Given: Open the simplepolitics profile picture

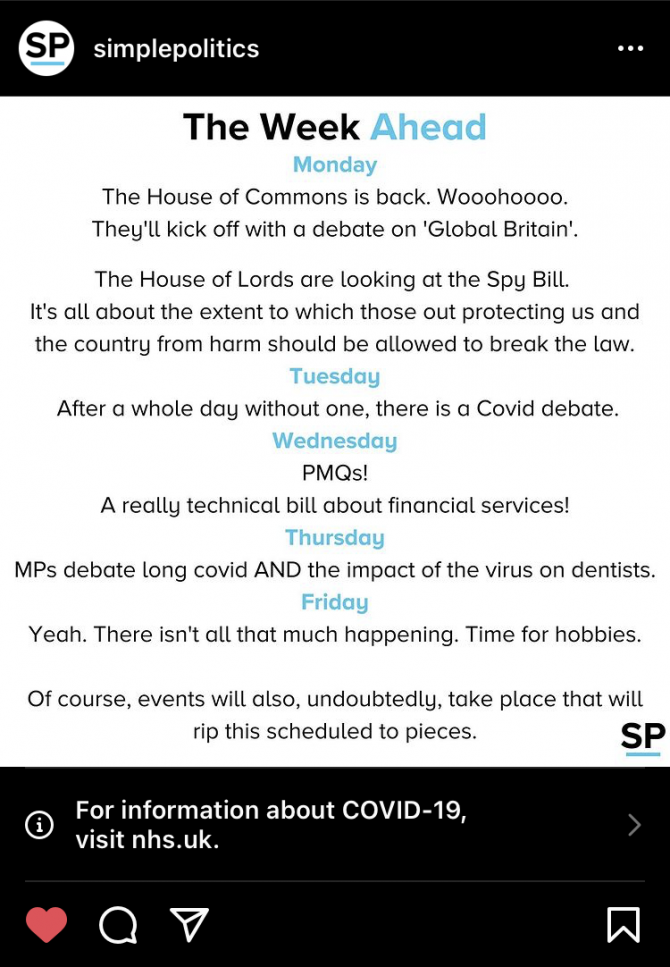Looking at the screenshot, I should [46, 48].
